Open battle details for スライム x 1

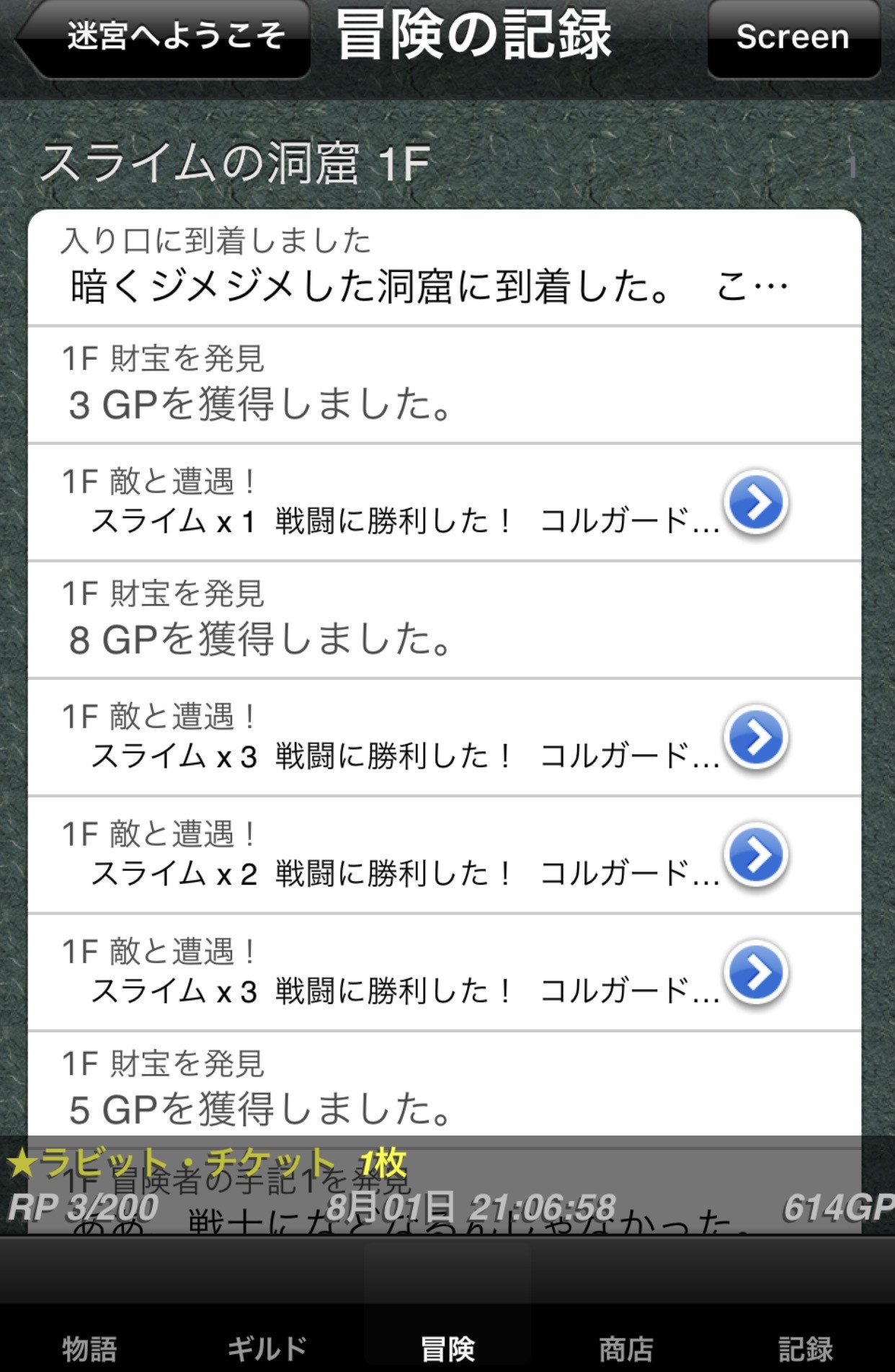756,503
